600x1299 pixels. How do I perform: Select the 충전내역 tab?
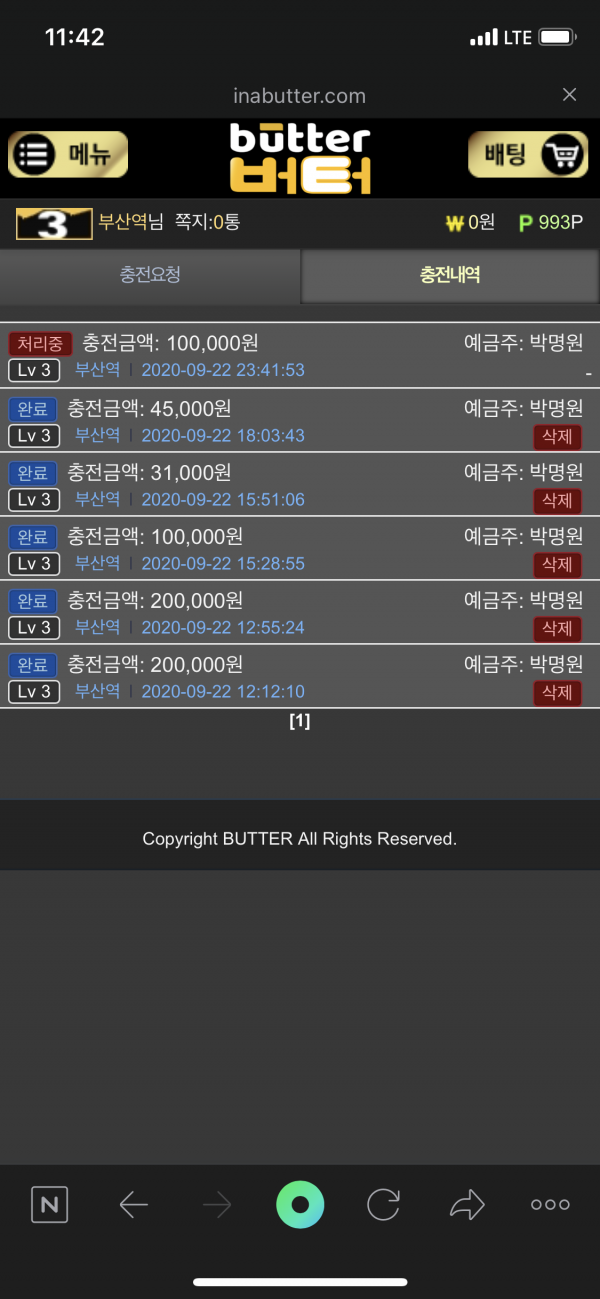point(450,275)
